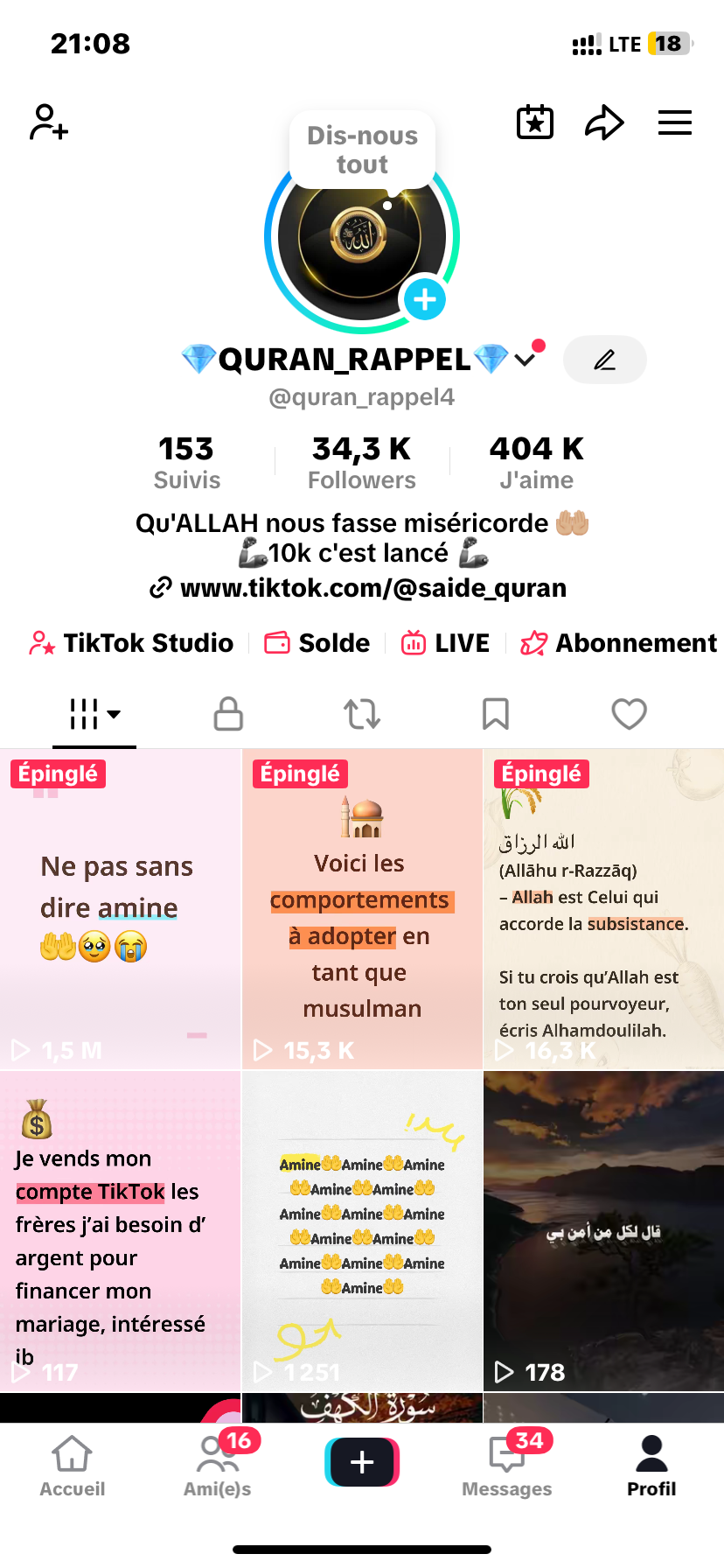Switch to the private videos lock tab
This screenshot has width=724, height=1568.
[228, 714]
